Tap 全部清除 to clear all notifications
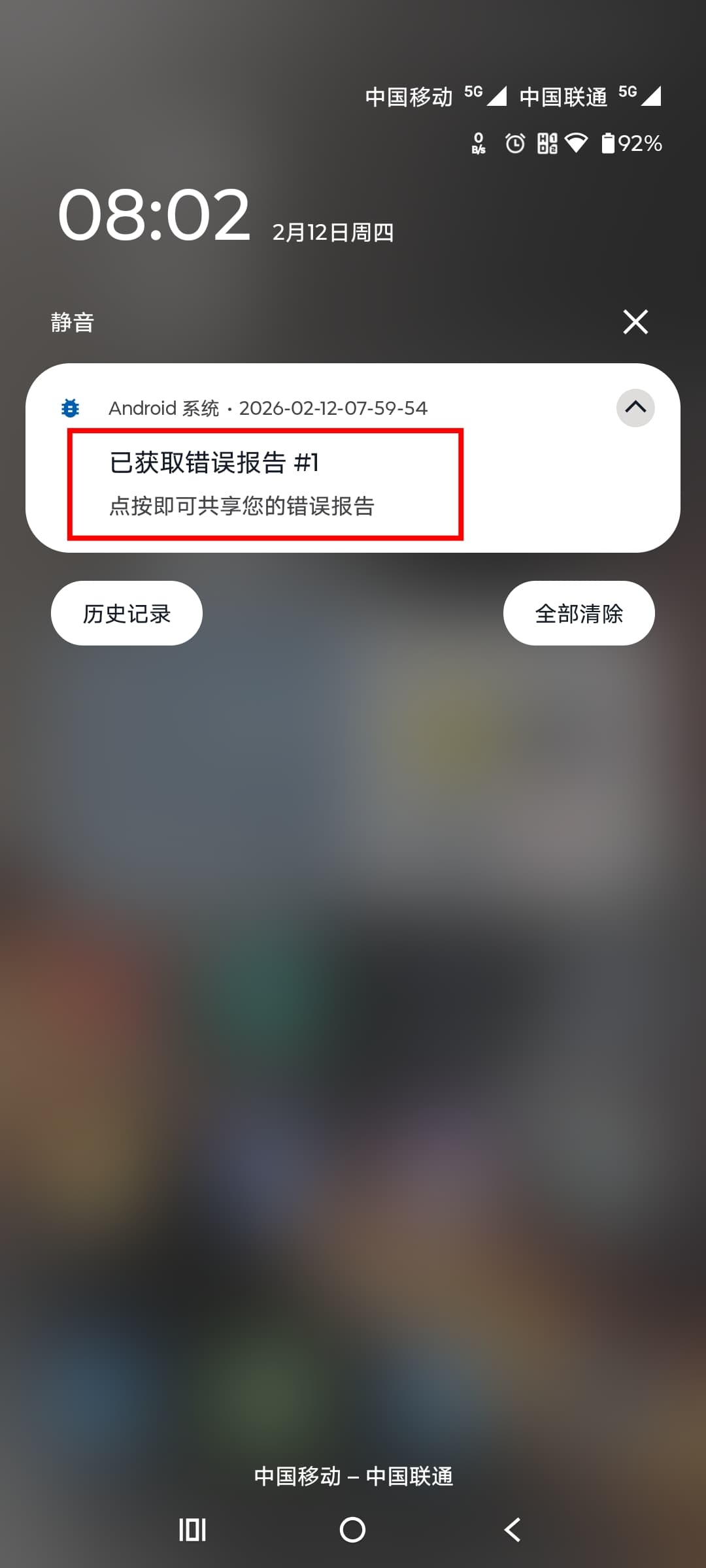Screen dimensions: 706x1568 tap(579, 612)
